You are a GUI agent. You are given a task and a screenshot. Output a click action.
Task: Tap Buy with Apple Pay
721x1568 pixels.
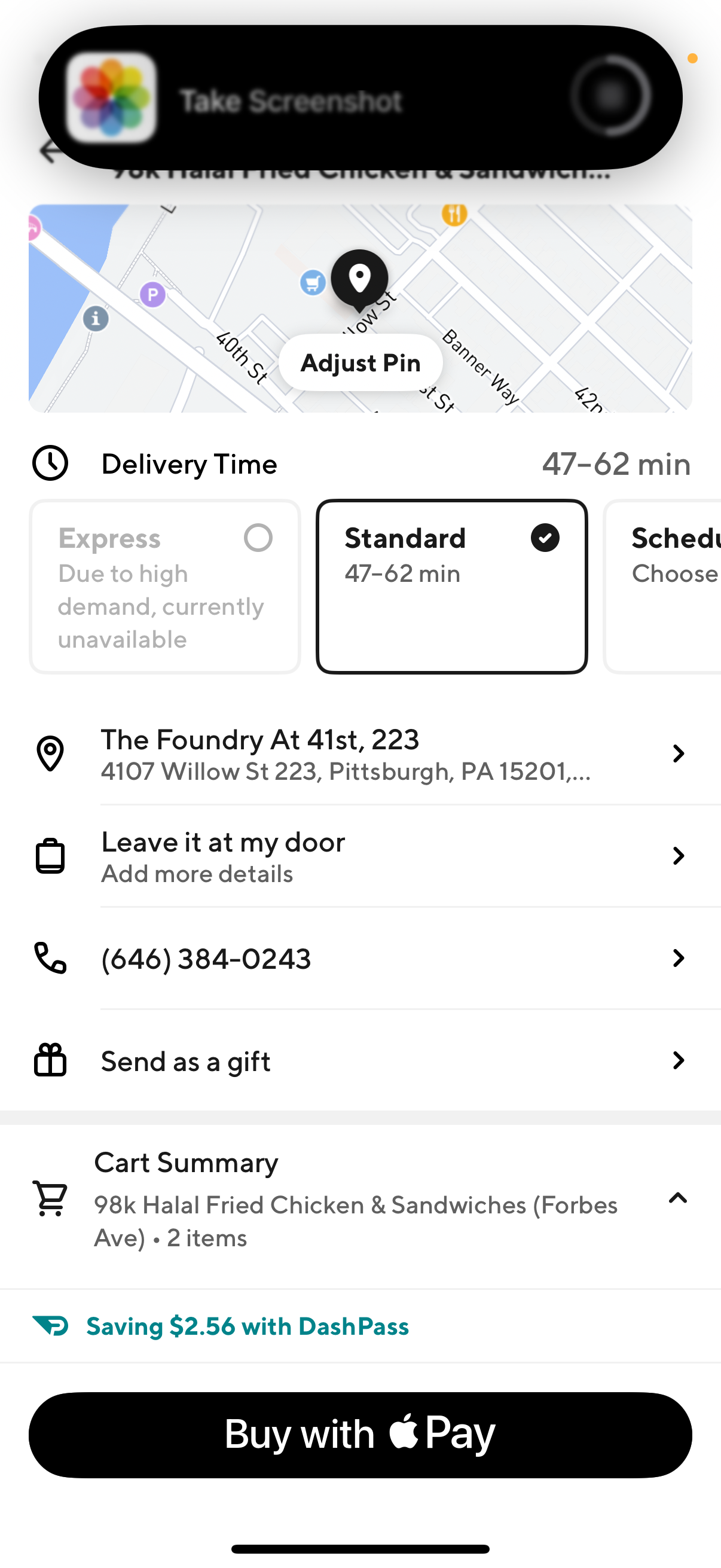coord(360,1433)
